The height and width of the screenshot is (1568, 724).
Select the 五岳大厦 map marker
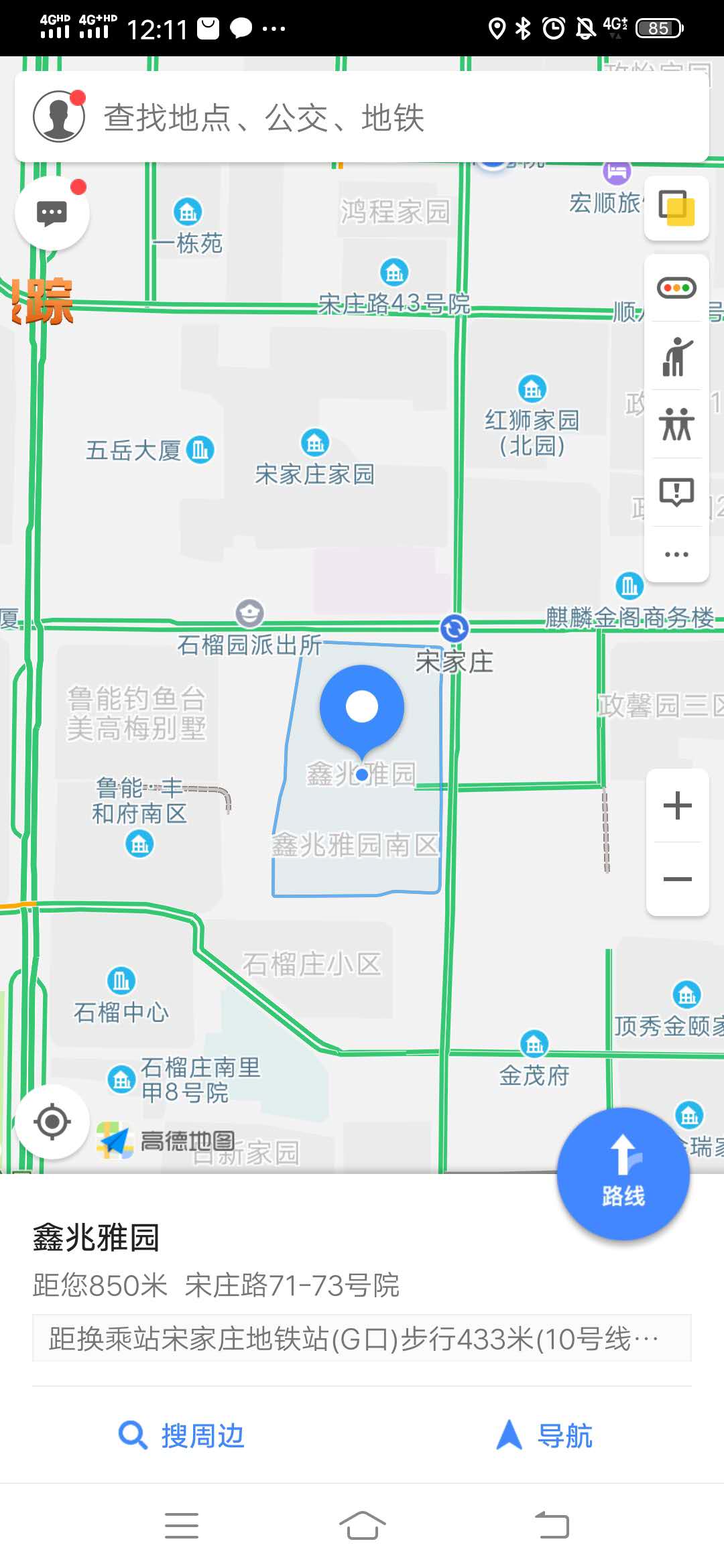click(x=200, y=450)
